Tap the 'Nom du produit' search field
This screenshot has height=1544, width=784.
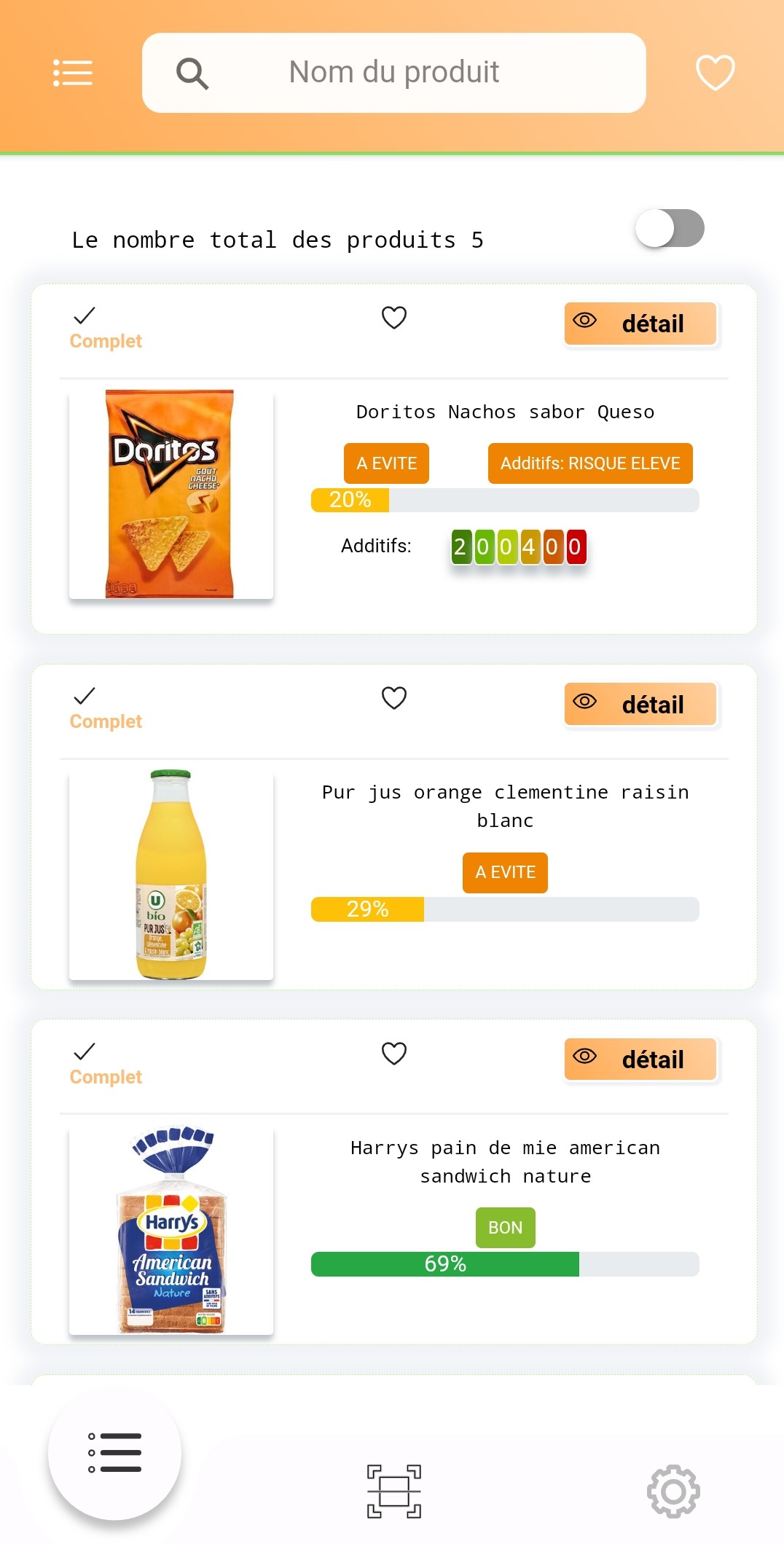tap(393, 73)
